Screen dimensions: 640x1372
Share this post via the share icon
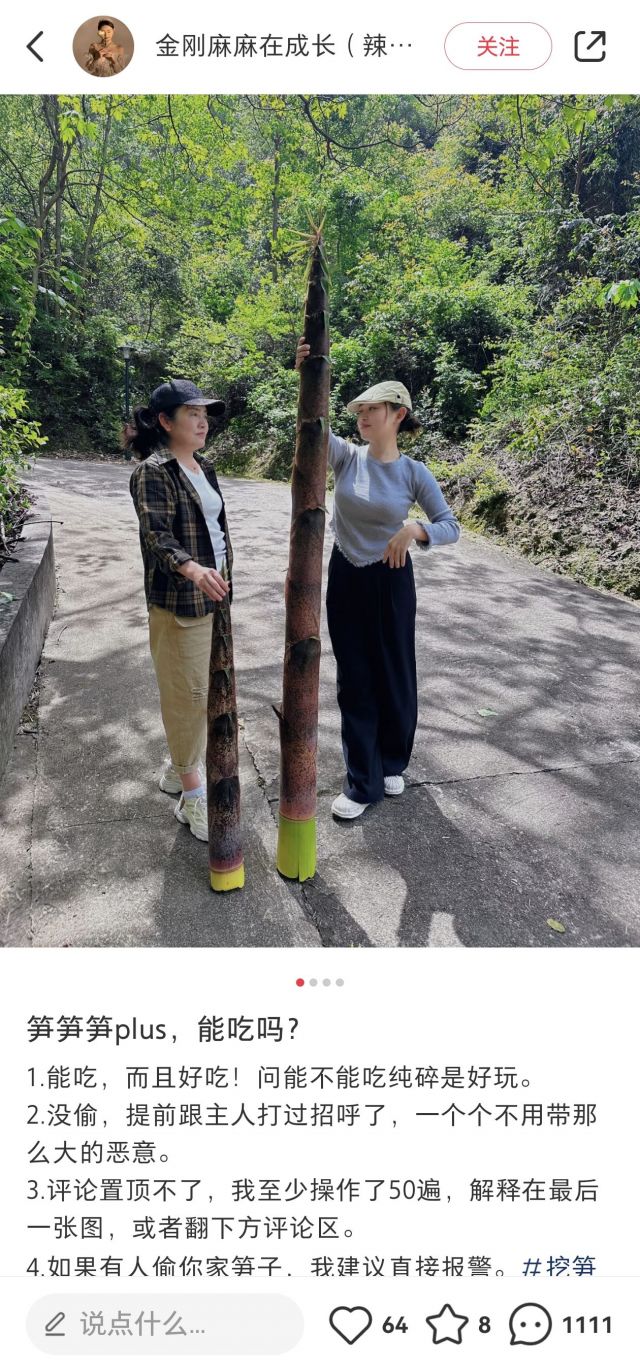[x=590, y=46]
